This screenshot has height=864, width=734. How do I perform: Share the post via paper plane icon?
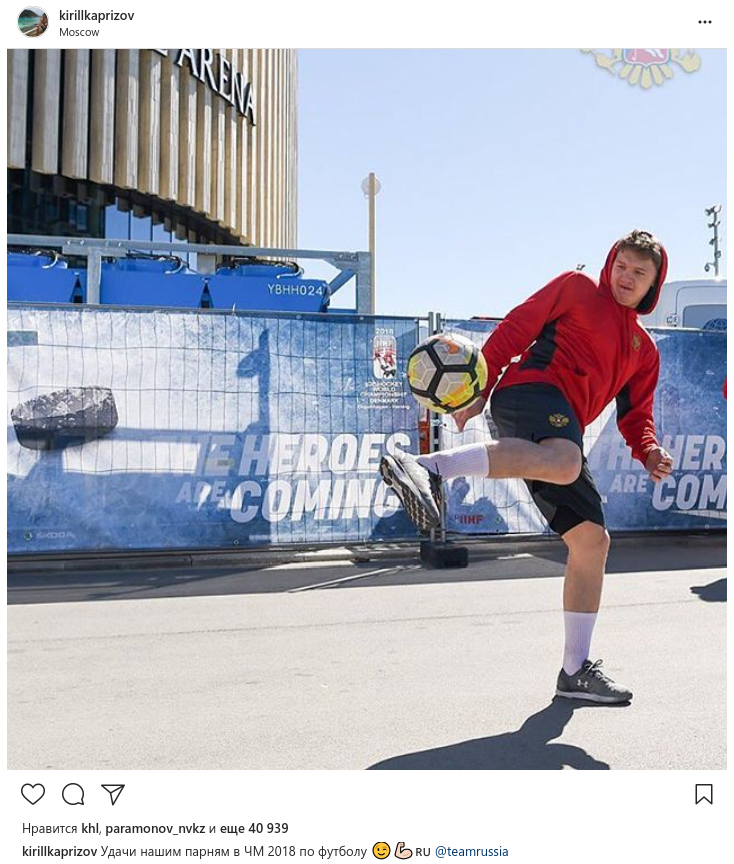(x=113, y=794)
